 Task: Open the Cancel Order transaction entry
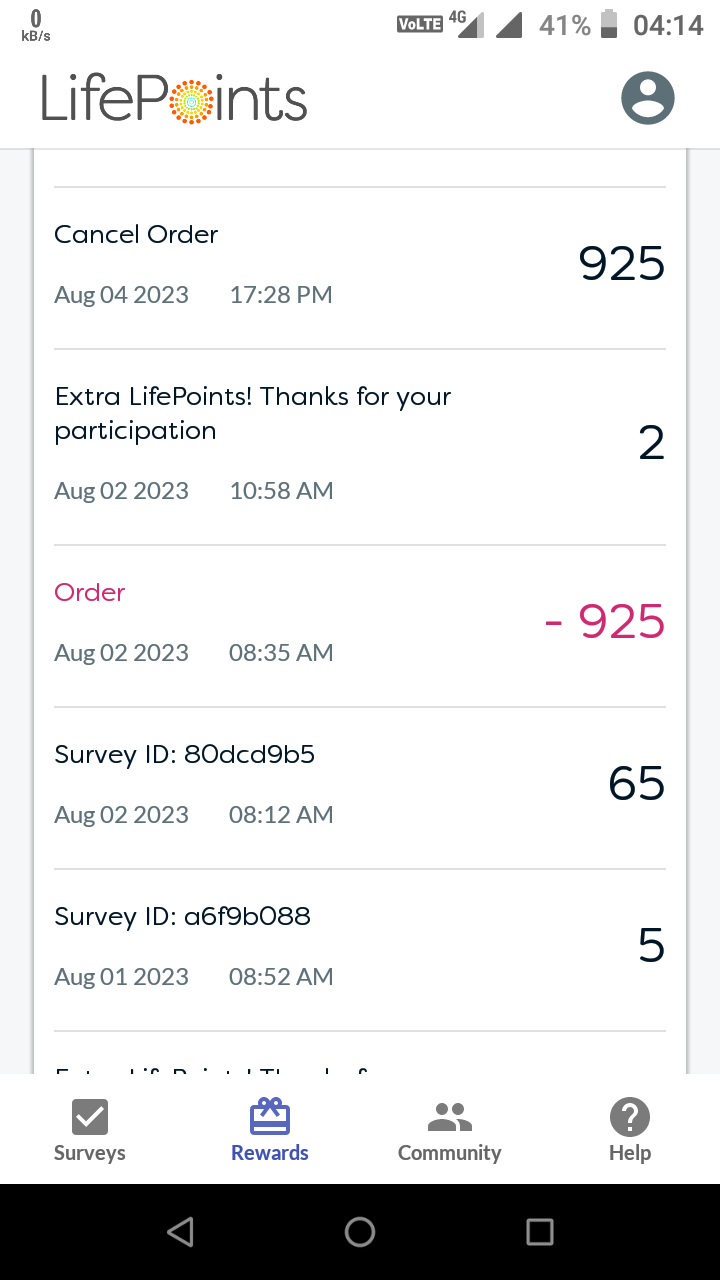pos(360,263)
